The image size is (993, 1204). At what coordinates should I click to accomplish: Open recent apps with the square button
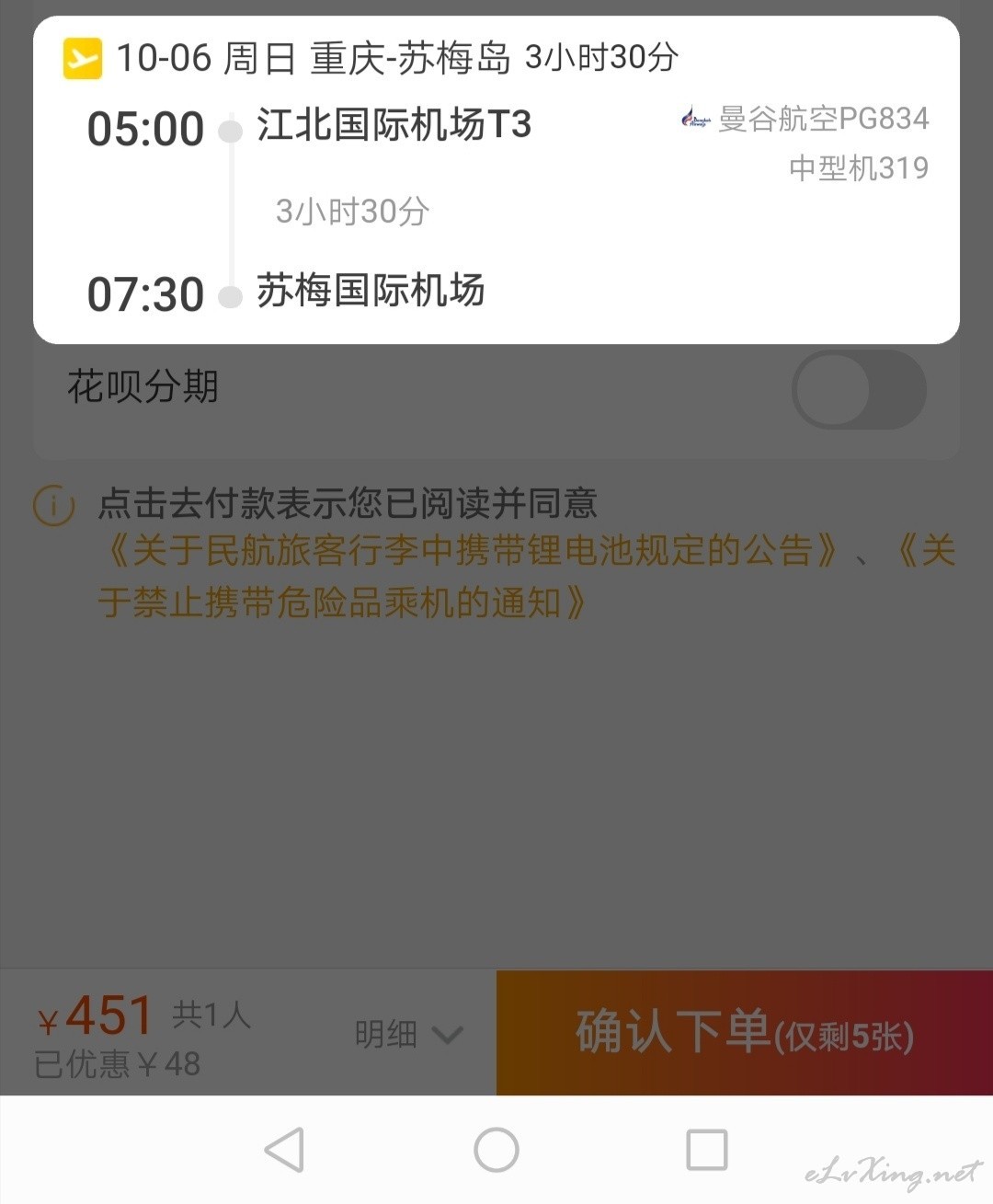pyautogui.click(x=707, y=1150)
